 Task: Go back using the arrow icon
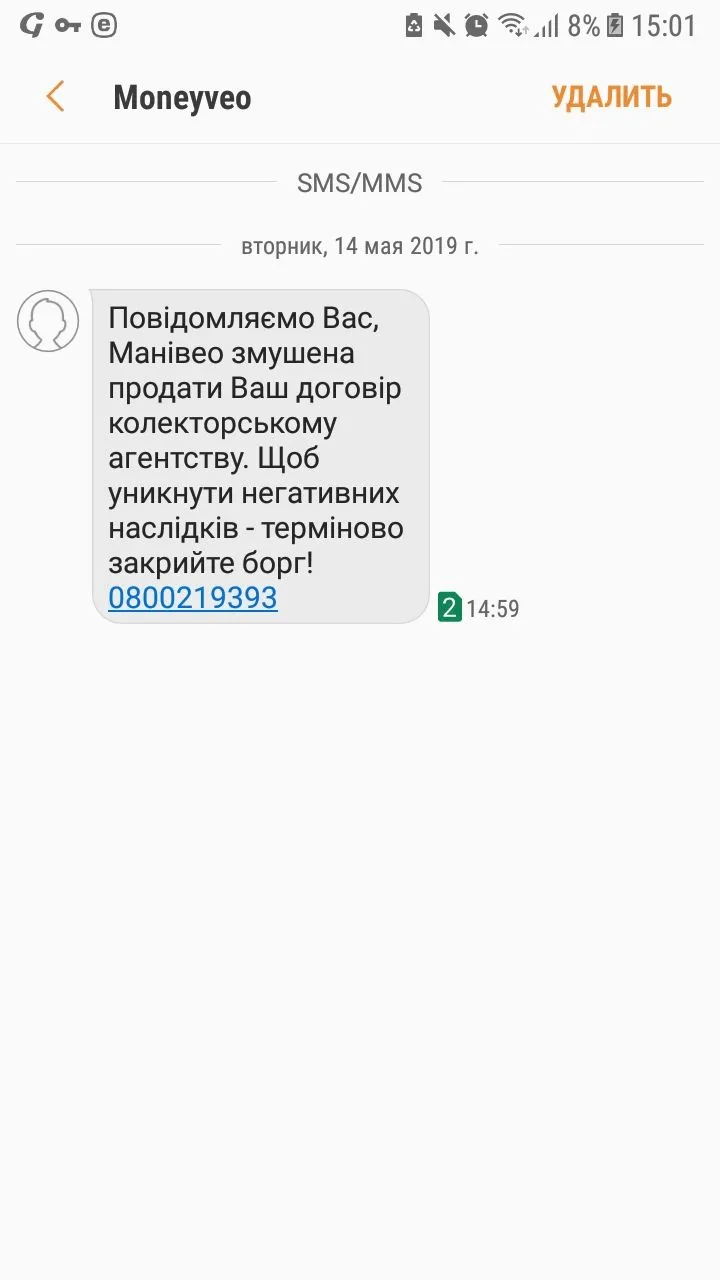pos(55,97)
